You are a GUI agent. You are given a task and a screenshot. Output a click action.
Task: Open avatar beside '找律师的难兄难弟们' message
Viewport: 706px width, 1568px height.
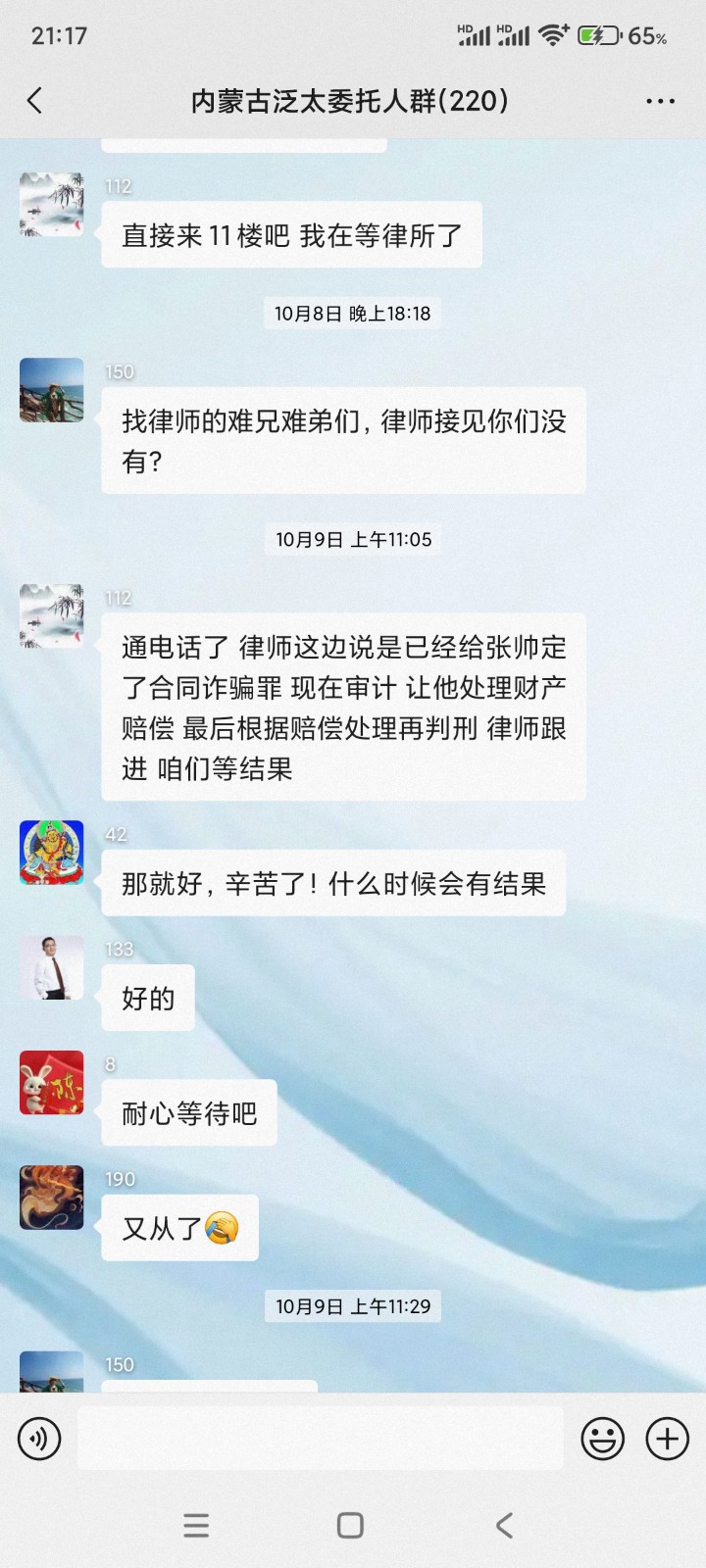click(52, 390)
